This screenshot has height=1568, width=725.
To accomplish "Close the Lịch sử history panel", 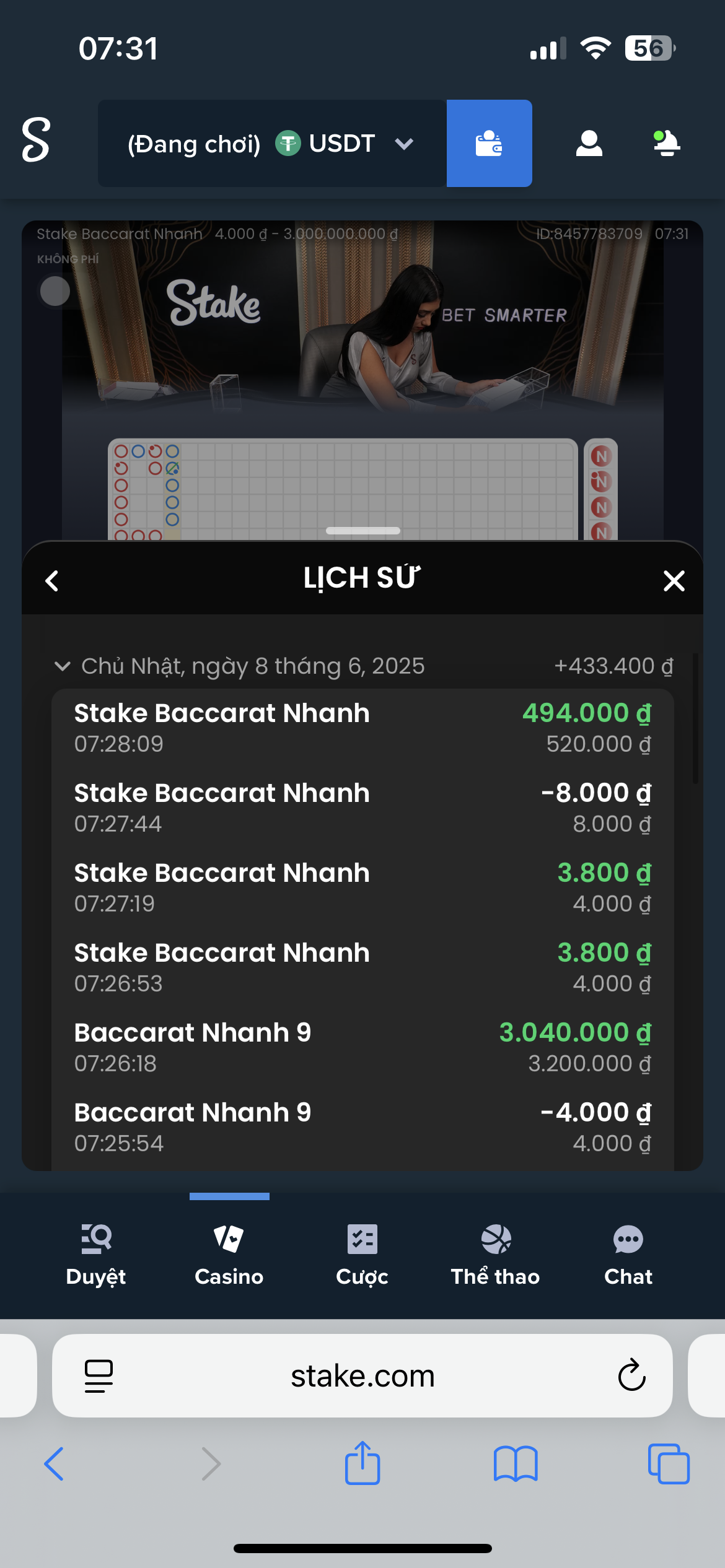I will (x=674, y=581).
